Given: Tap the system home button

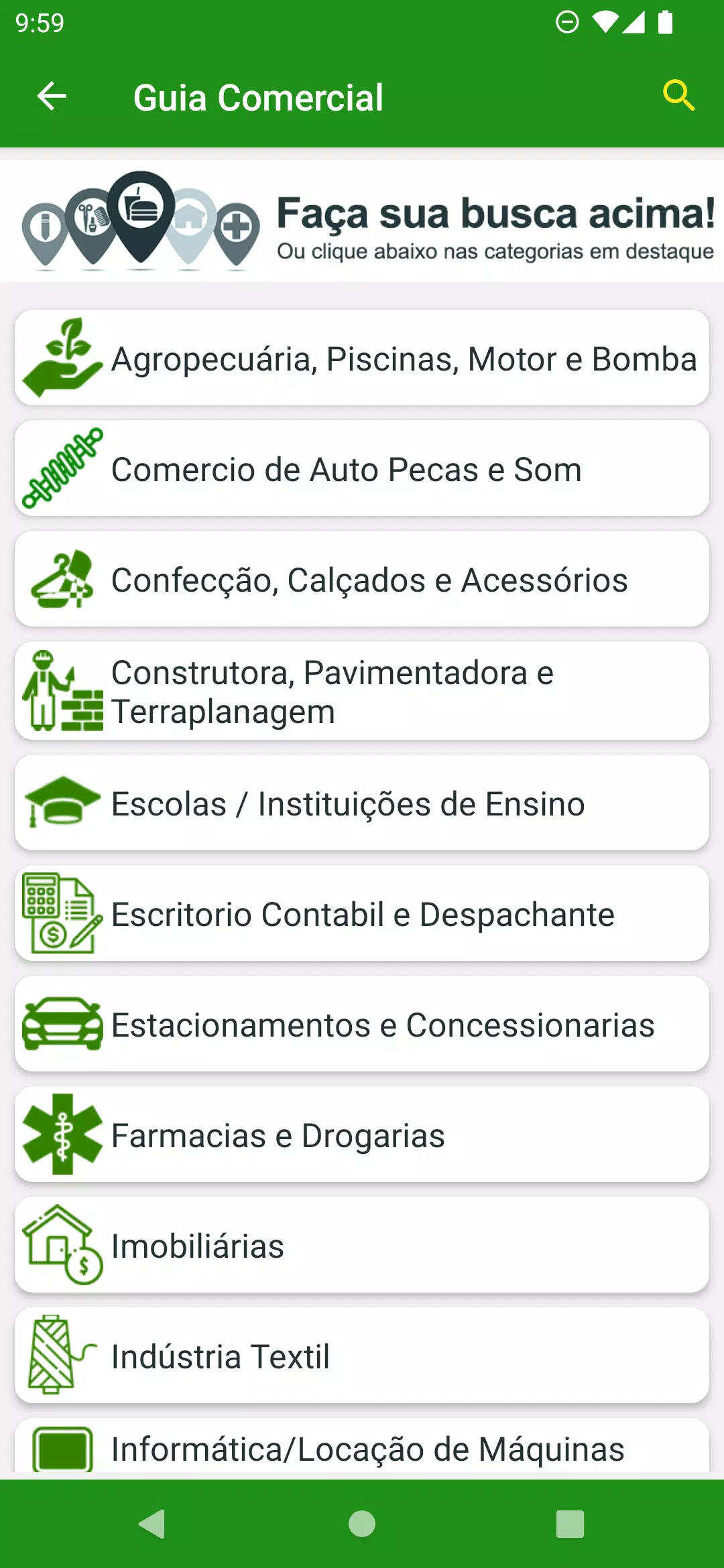Looking at the screenshot, I should [362, 1524].
